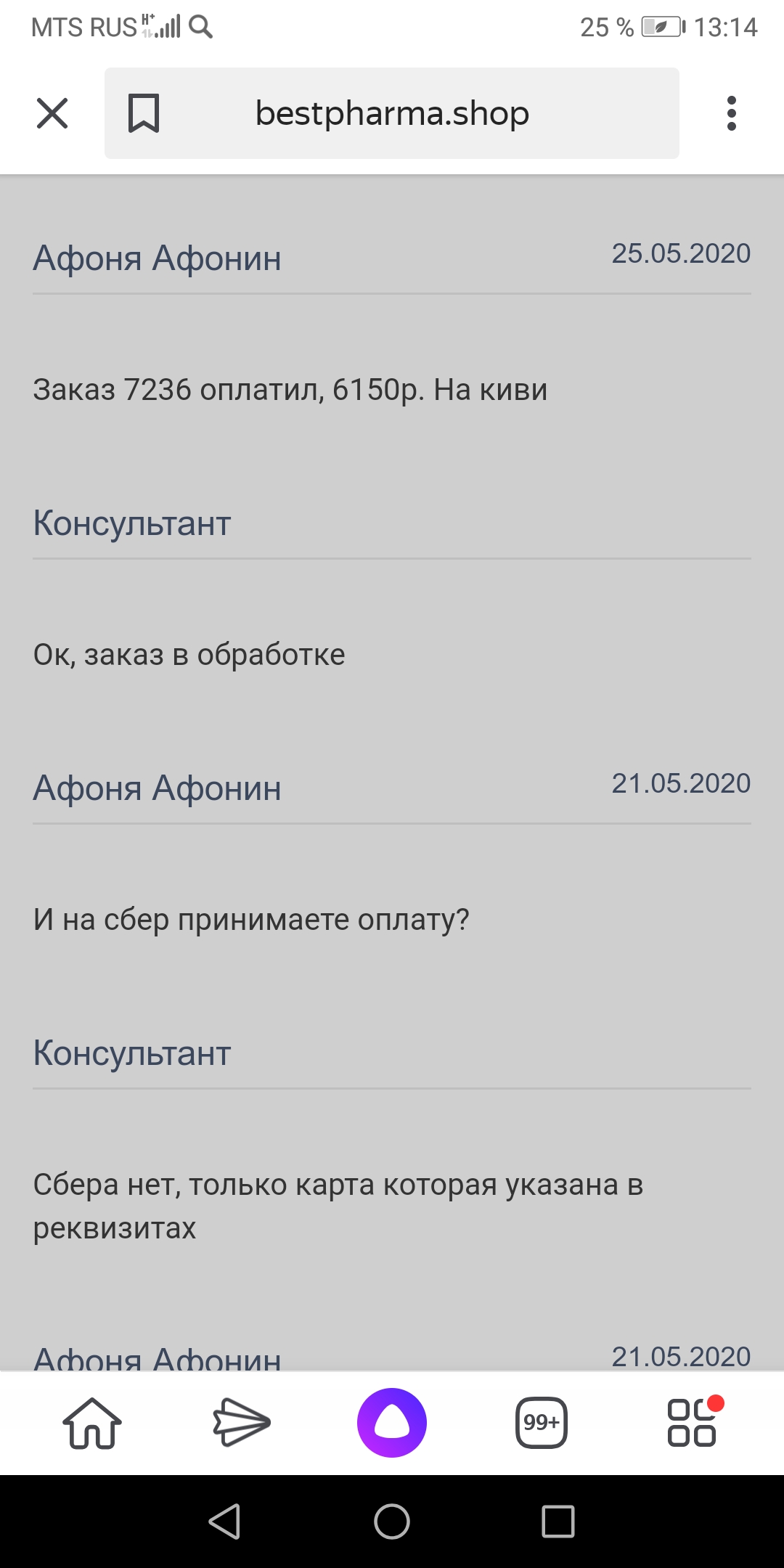Tap the bestpharma.shop address bar
This screenshot has height=1568, width=784.
[392, 113]
